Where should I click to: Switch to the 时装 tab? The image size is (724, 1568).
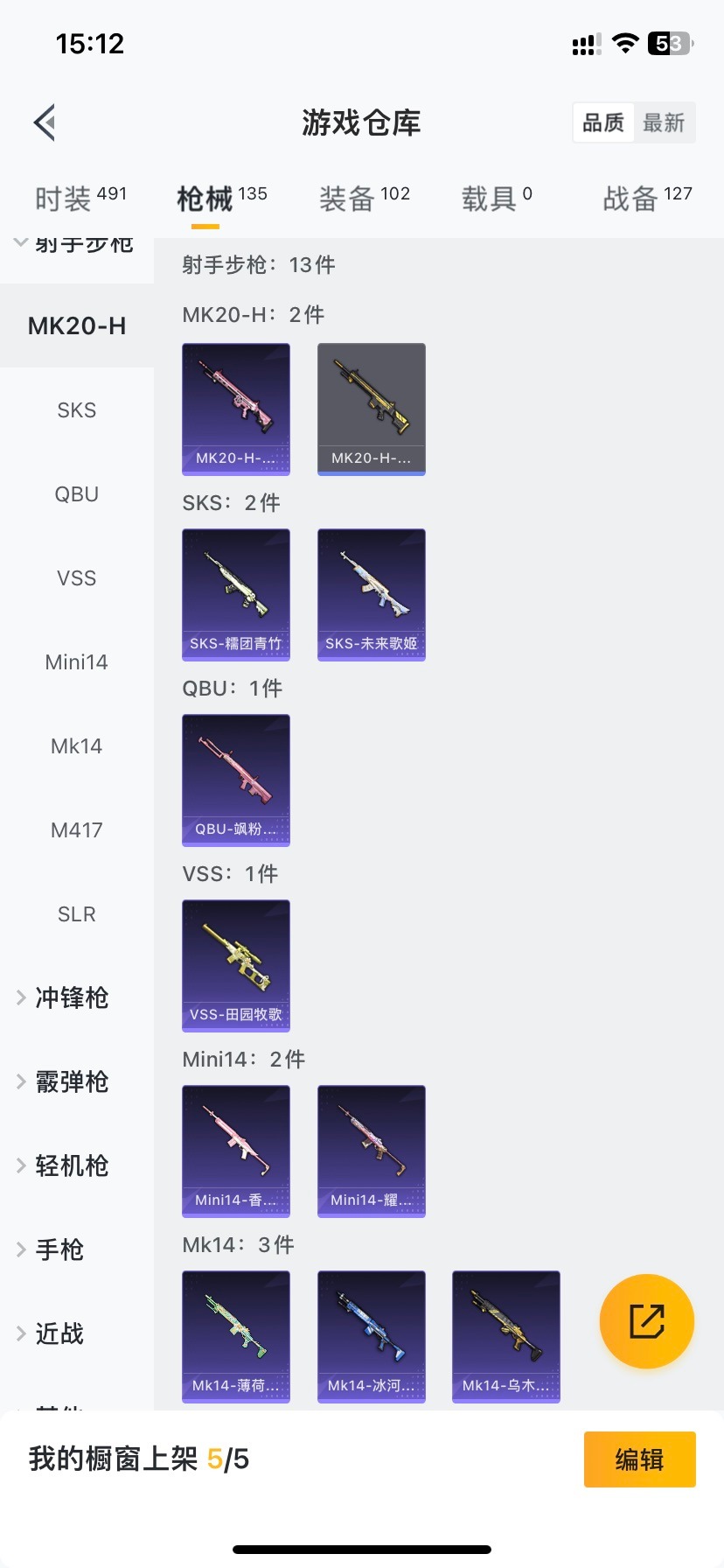[x=80, y=199]
